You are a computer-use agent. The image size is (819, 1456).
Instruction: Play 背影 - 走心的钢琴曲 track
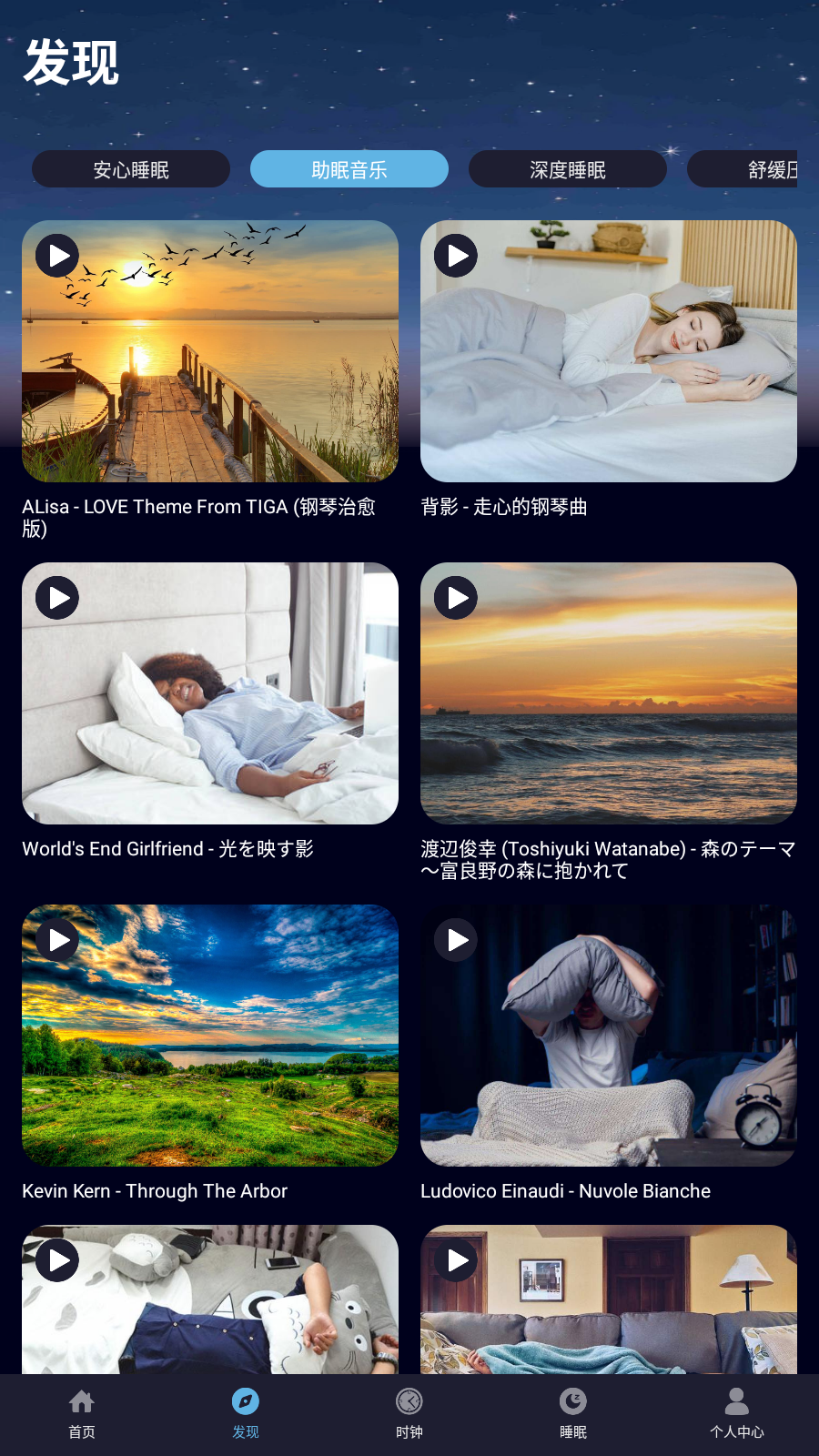tap(456, 256)
